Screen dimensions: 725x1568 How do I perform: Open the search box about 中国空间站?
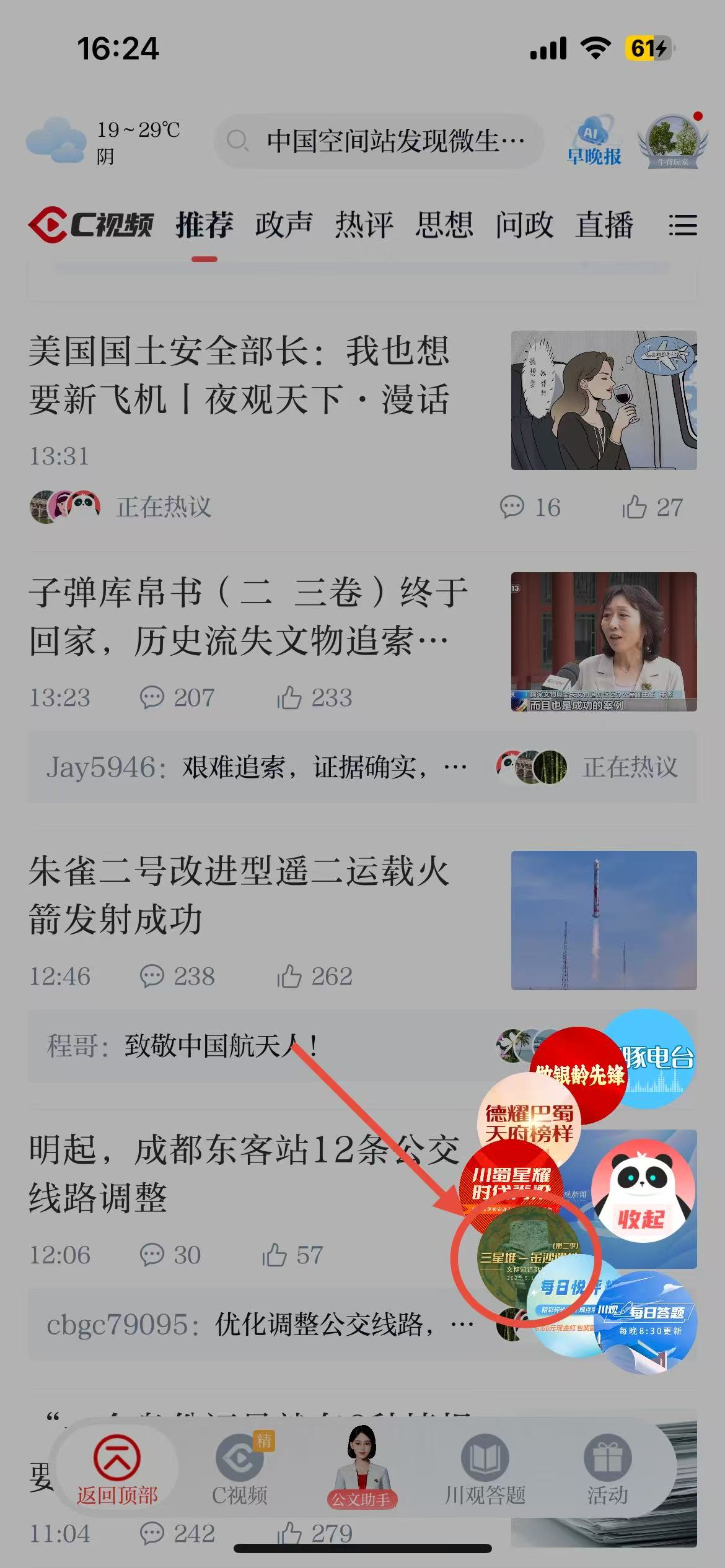(378, 141)
